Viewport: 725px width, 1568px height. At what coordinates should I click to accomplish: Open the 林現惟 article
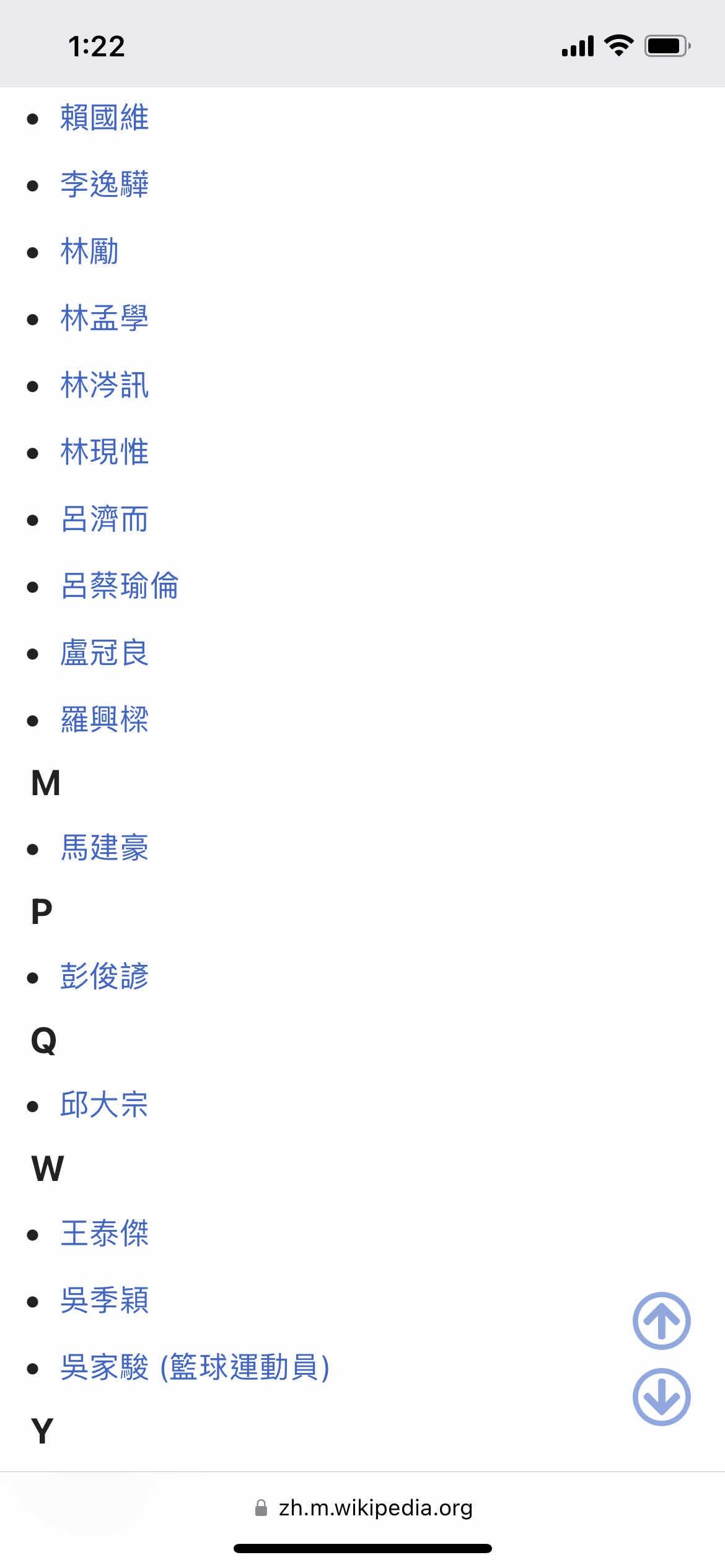tap(104, 452)
